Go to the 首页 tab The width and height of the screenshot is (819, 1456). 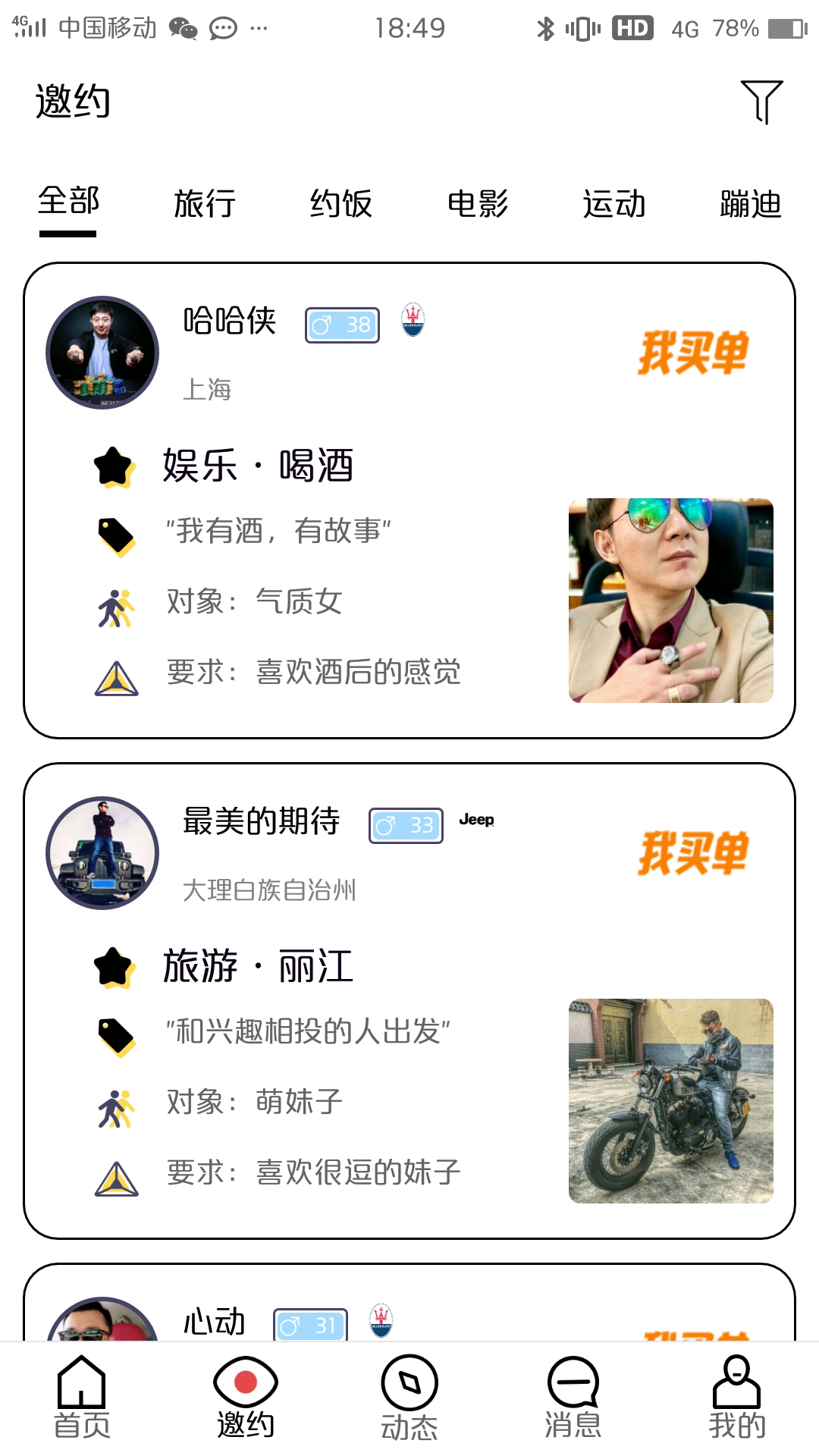[x=82, y=1398]
